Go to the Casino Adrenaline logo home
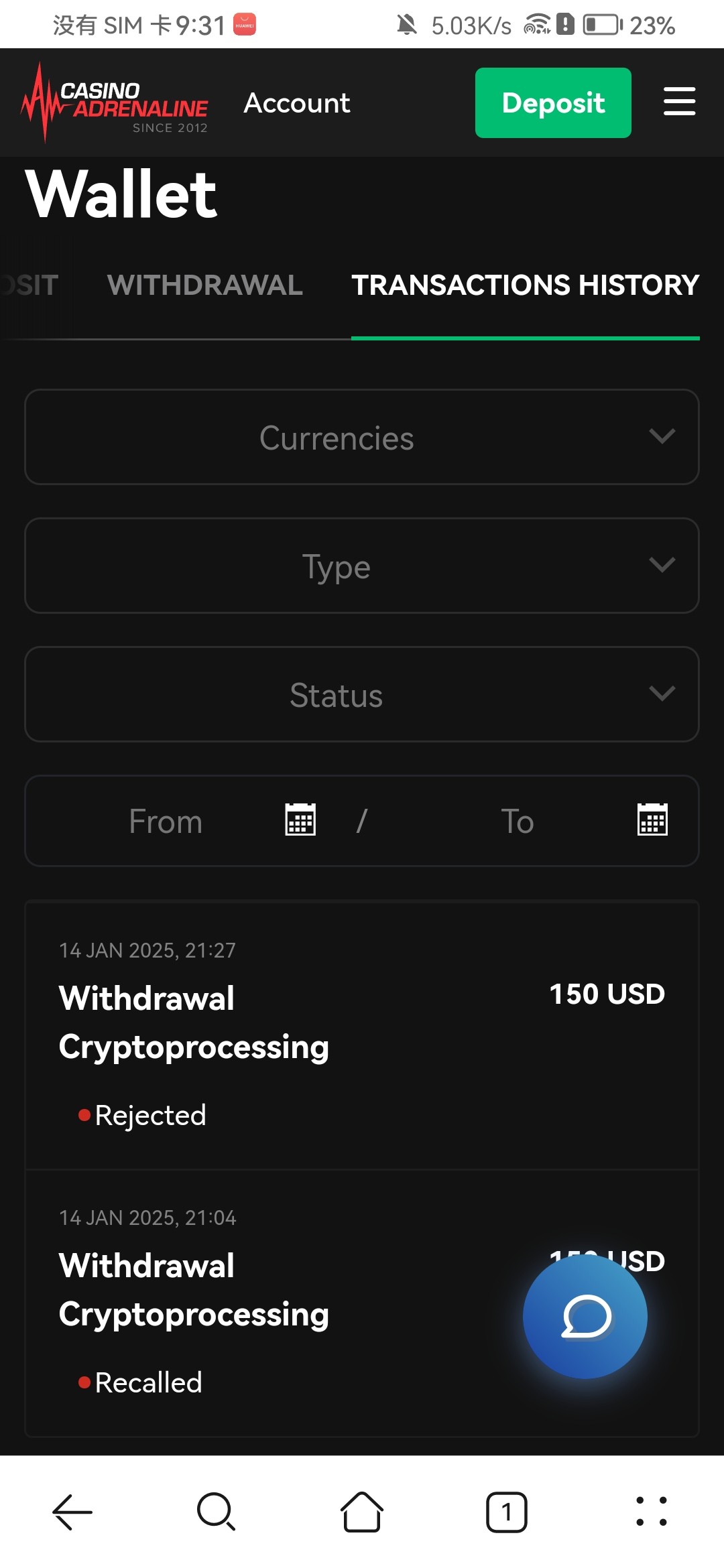724x1568 pixels. tap(114, 103)
